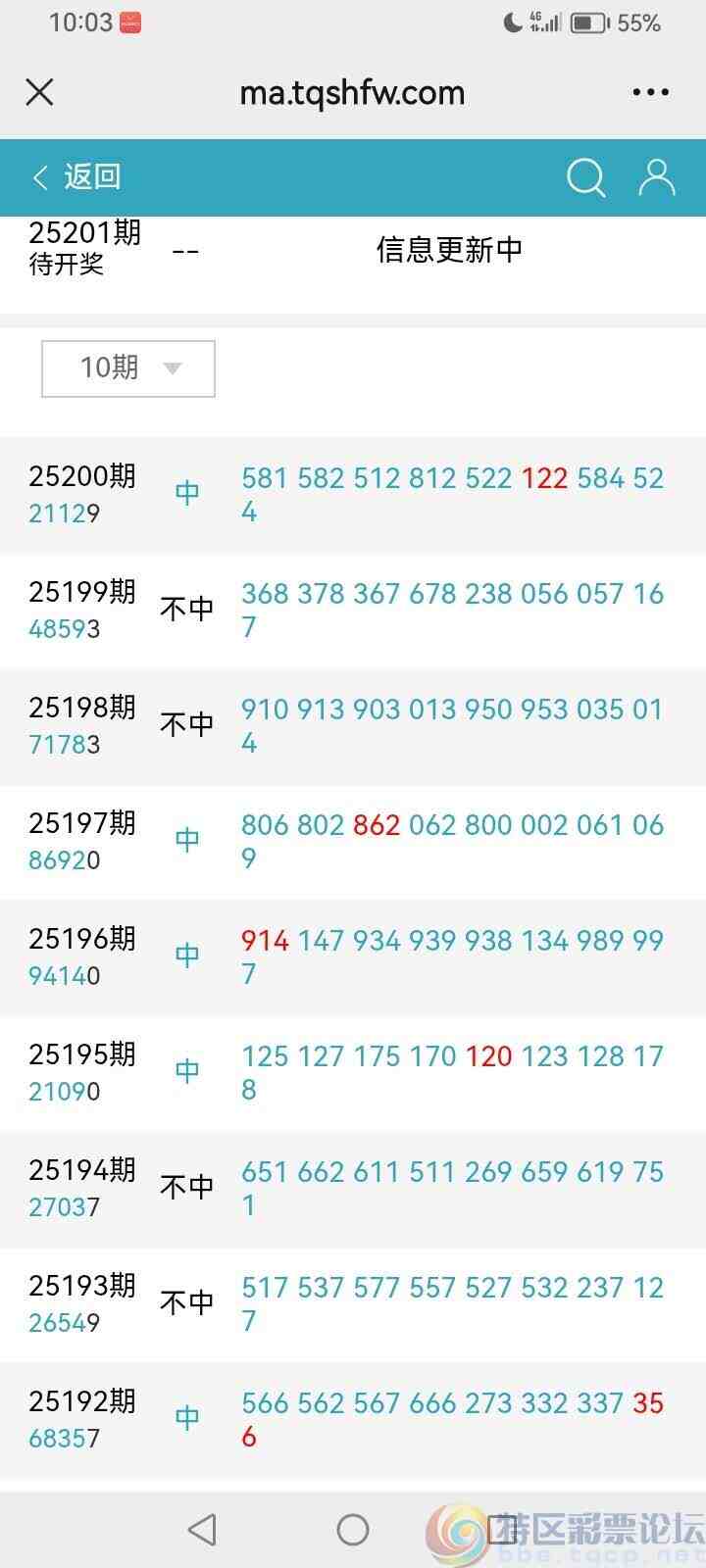Screen dimensions: 706x1568
Task: Open the user profile icon
Action: 655,177
